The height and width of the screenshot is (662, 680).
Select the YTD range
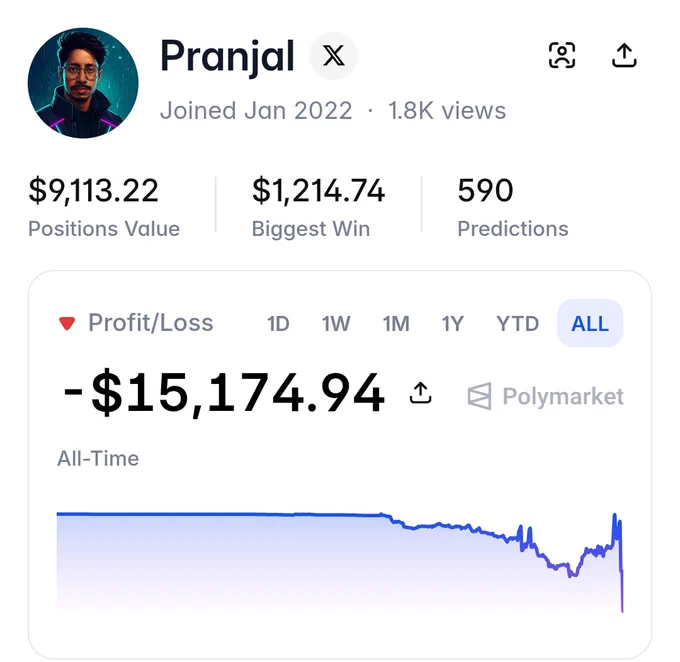[x=517, y=324]
